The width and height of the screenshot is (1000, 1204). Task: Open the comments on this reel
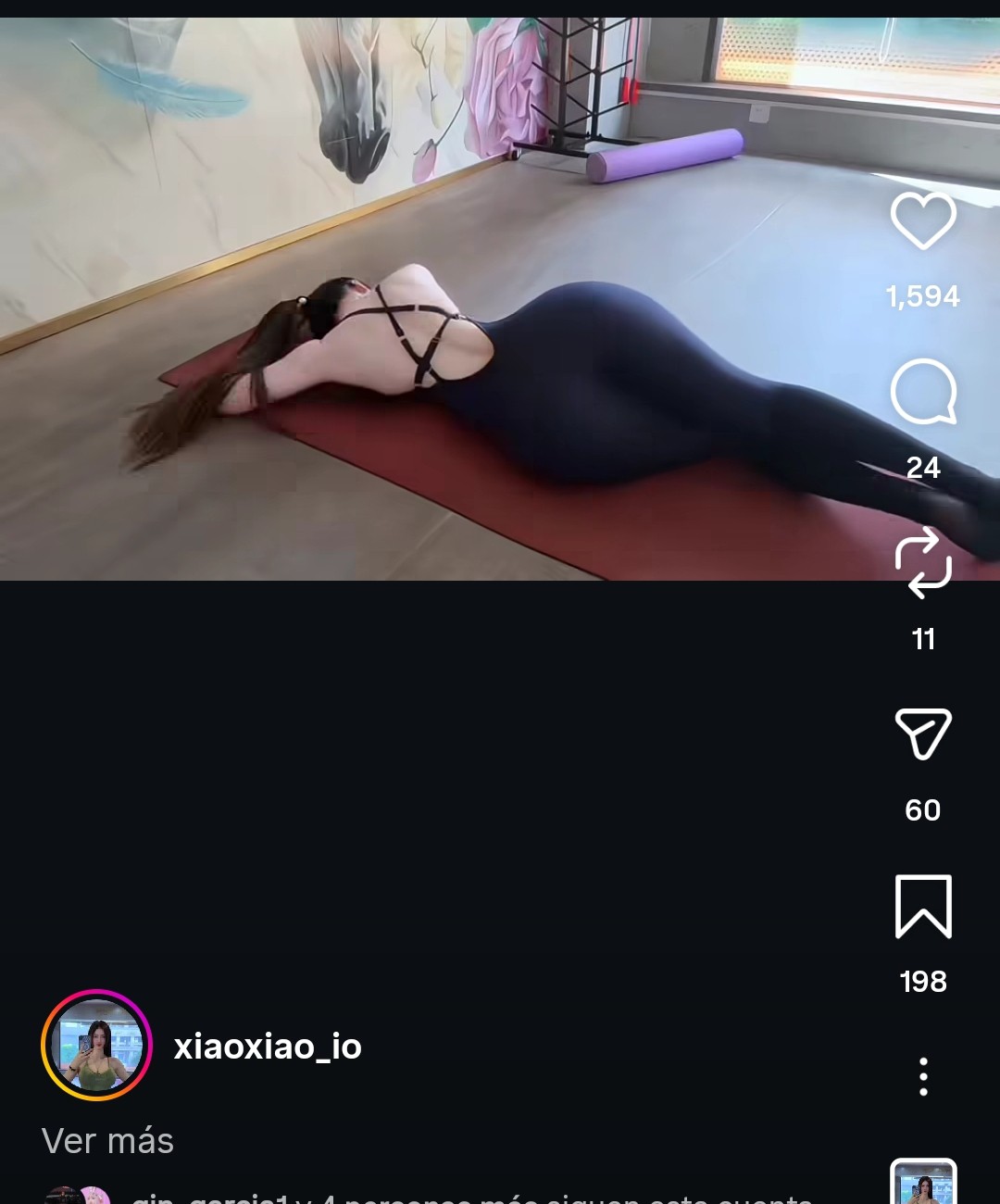(923, 393)
